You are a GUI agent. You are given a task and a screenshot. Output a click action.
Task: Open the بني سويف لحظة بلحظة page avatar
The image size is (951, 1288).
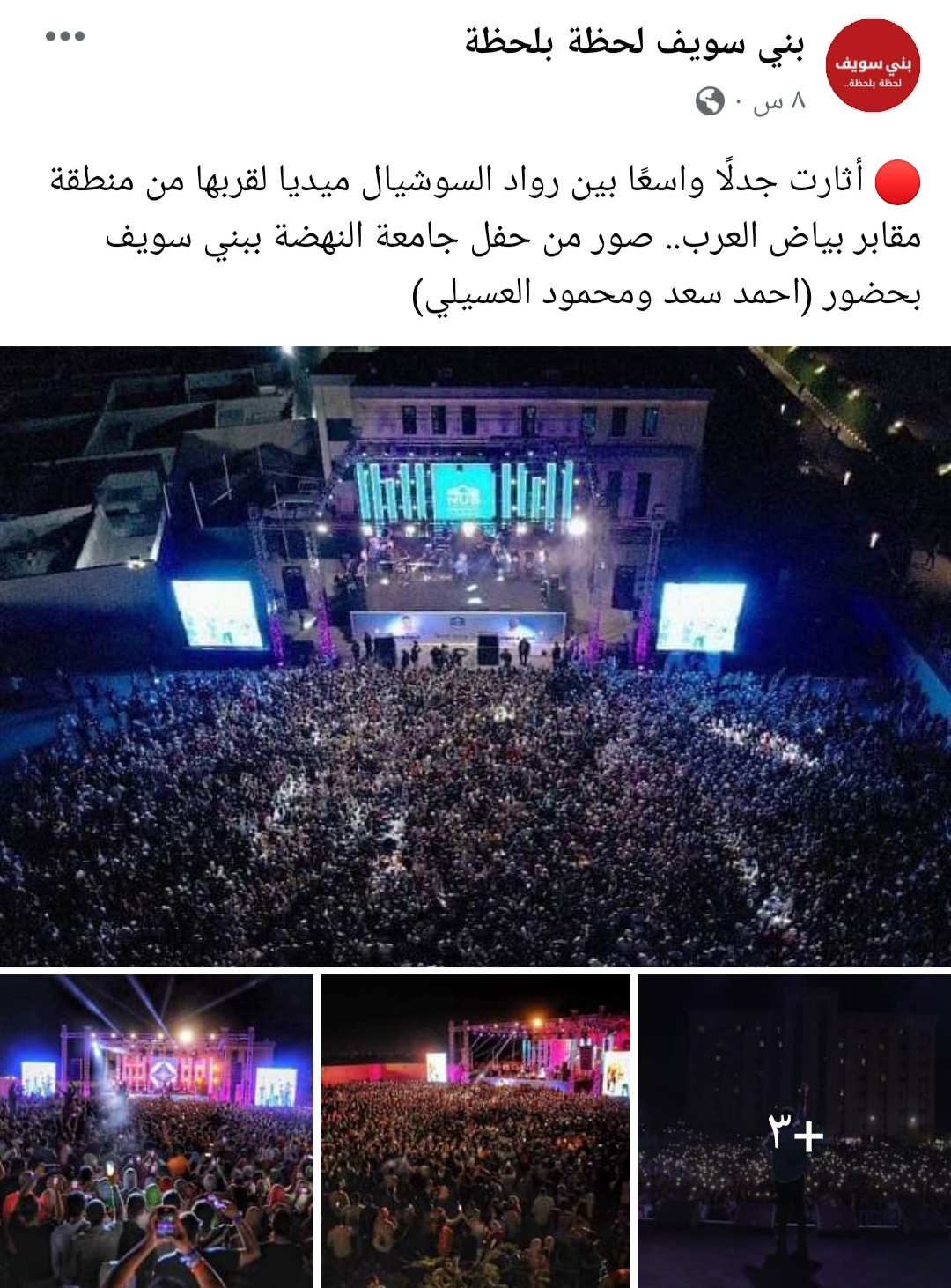[x=872, y=66]
